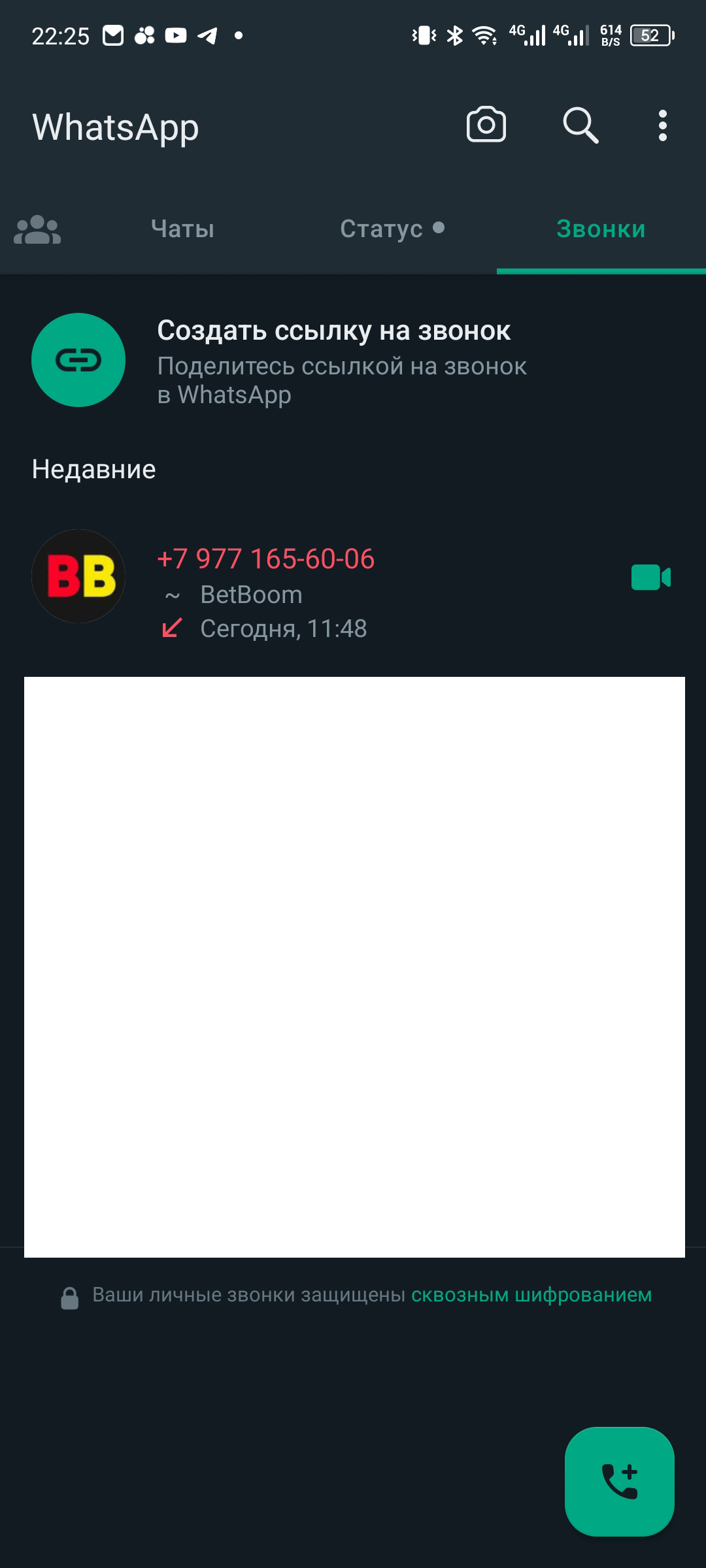Open the three-dot overflow menu

click(x=662, y=125)
